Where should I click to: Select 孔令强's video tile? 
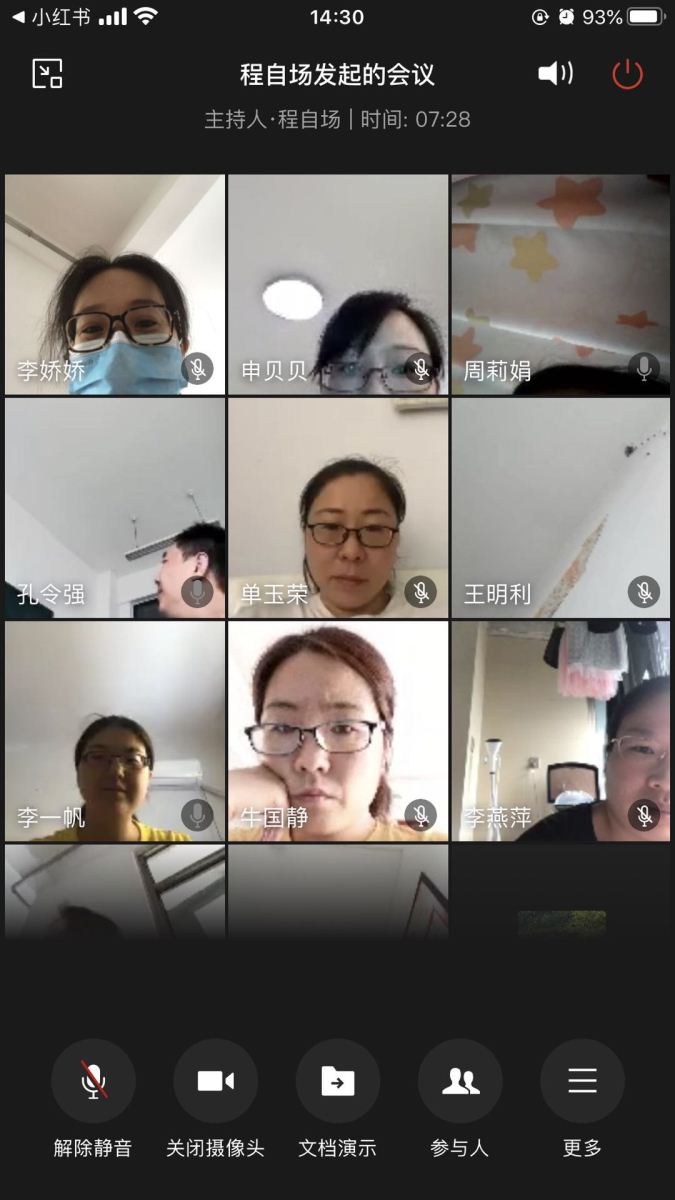[115, 508]
